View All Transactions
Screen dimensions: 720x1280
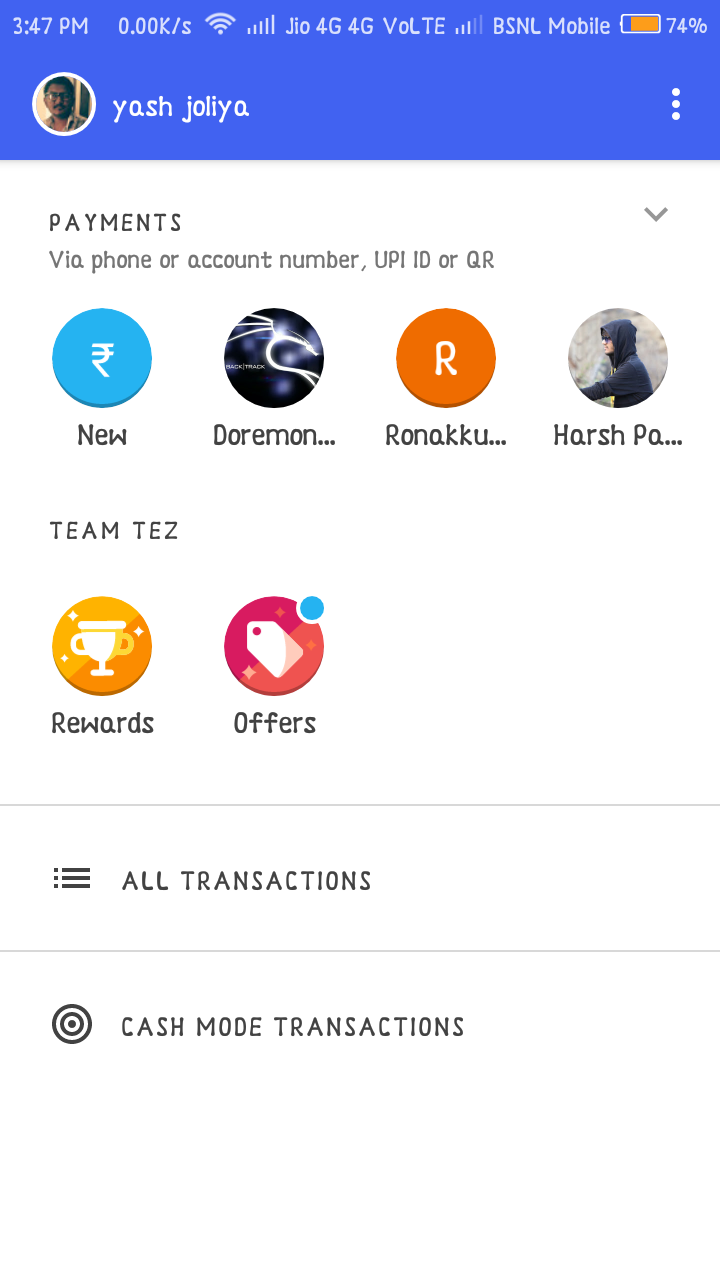246,880
